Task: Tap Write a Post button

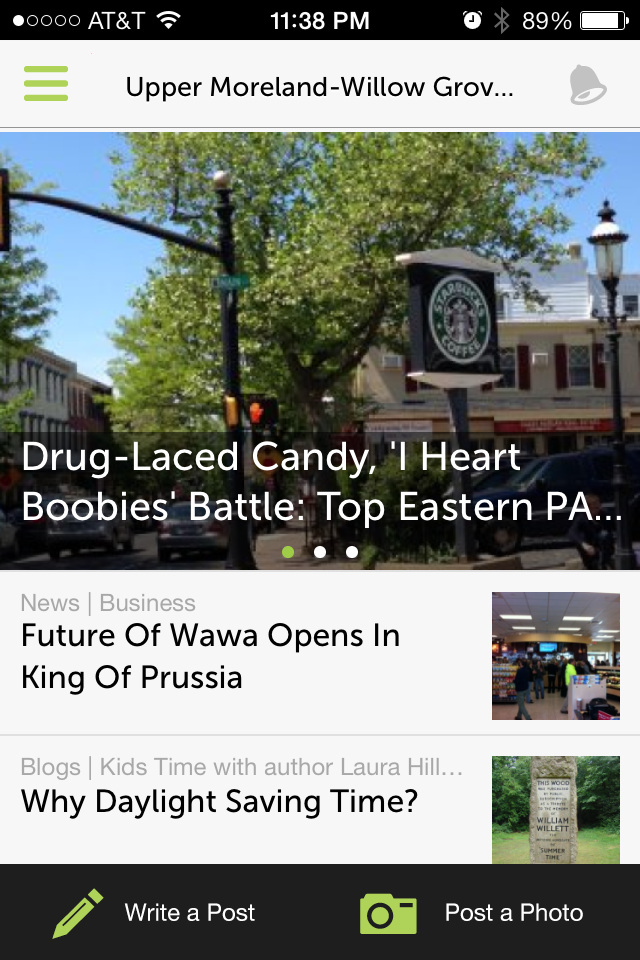Action: coord(155,912)
